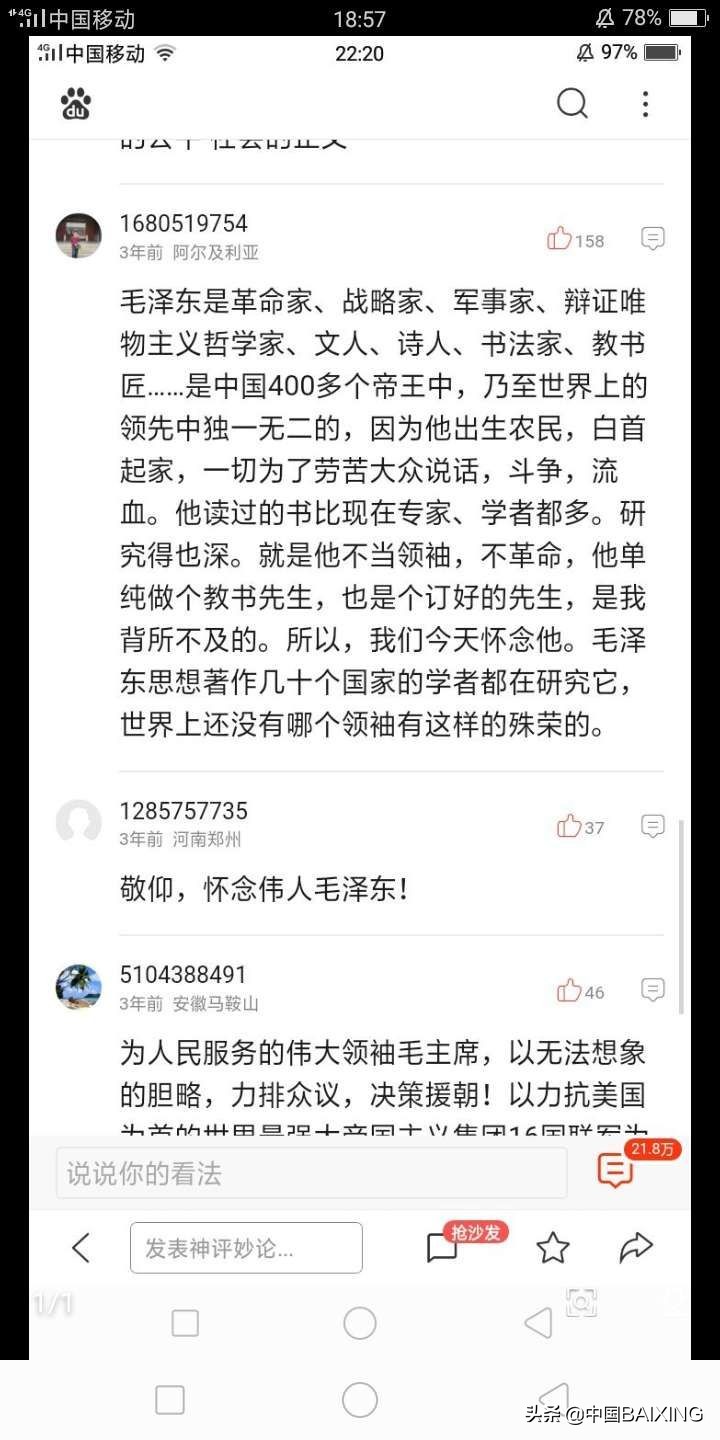Reply to the comment by 1680519754

coord(653,239)
